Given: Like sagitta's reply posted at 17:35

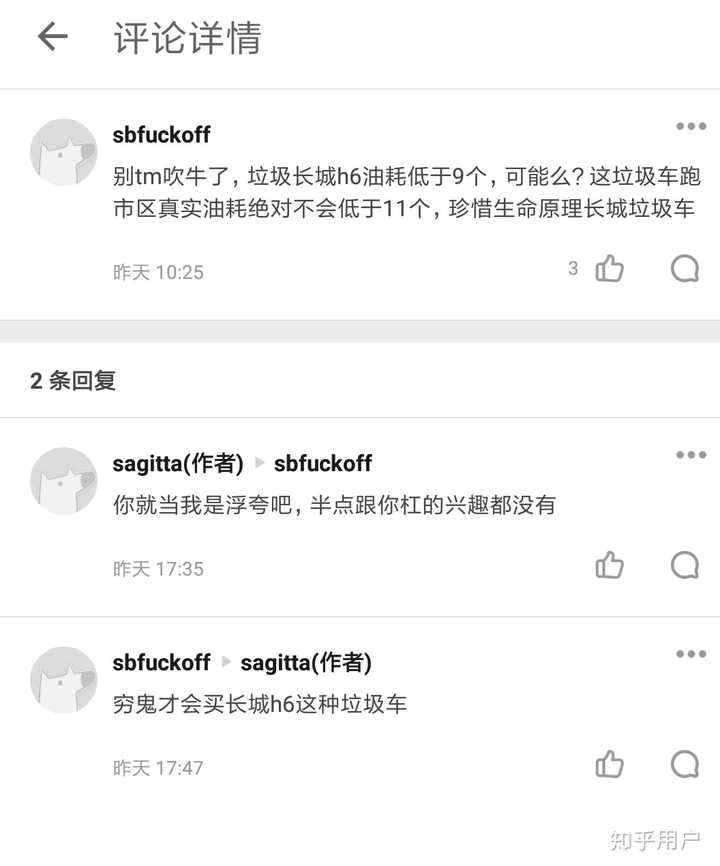Looking at the screenshot, I should pos(609,566).
